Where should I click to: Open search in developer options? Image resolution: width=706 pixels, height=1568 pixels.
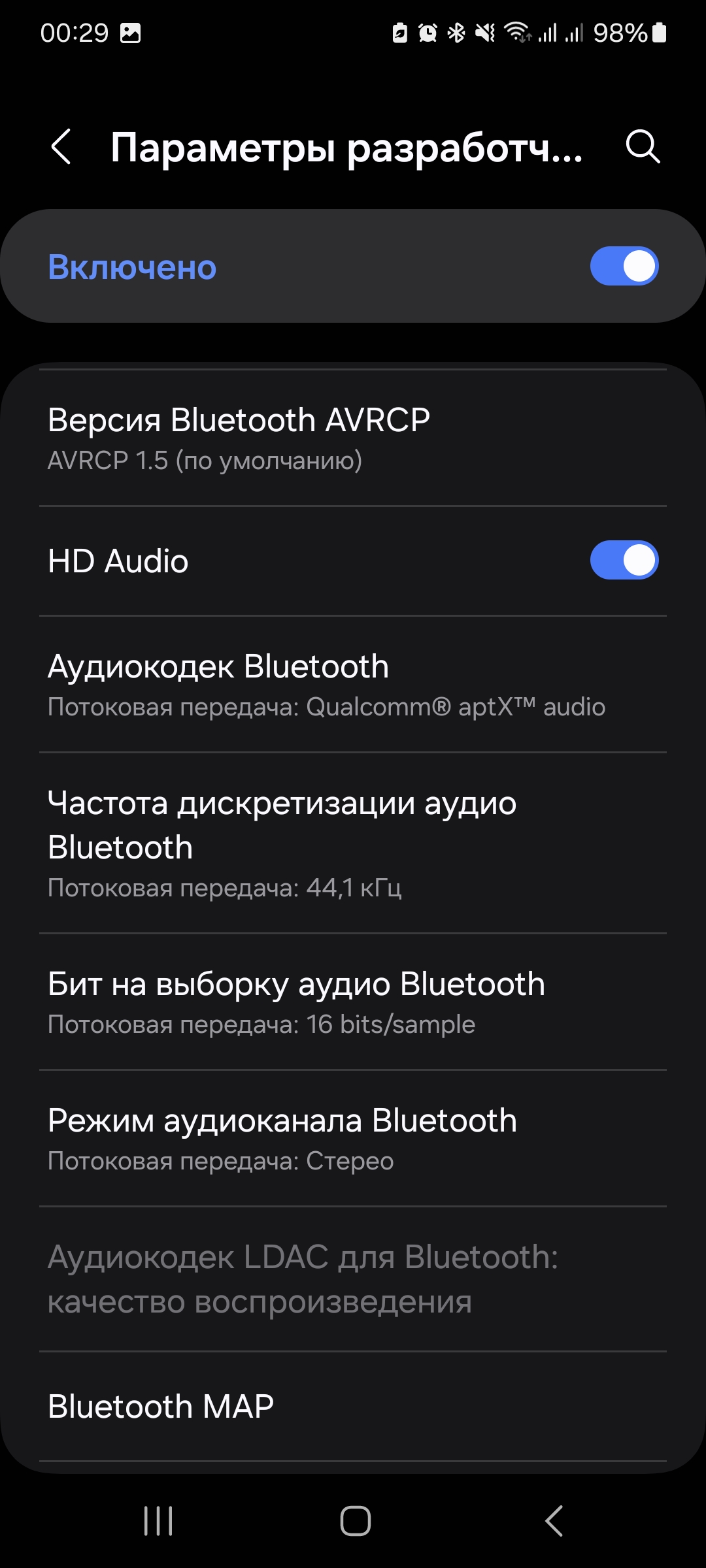coord(643,146)
